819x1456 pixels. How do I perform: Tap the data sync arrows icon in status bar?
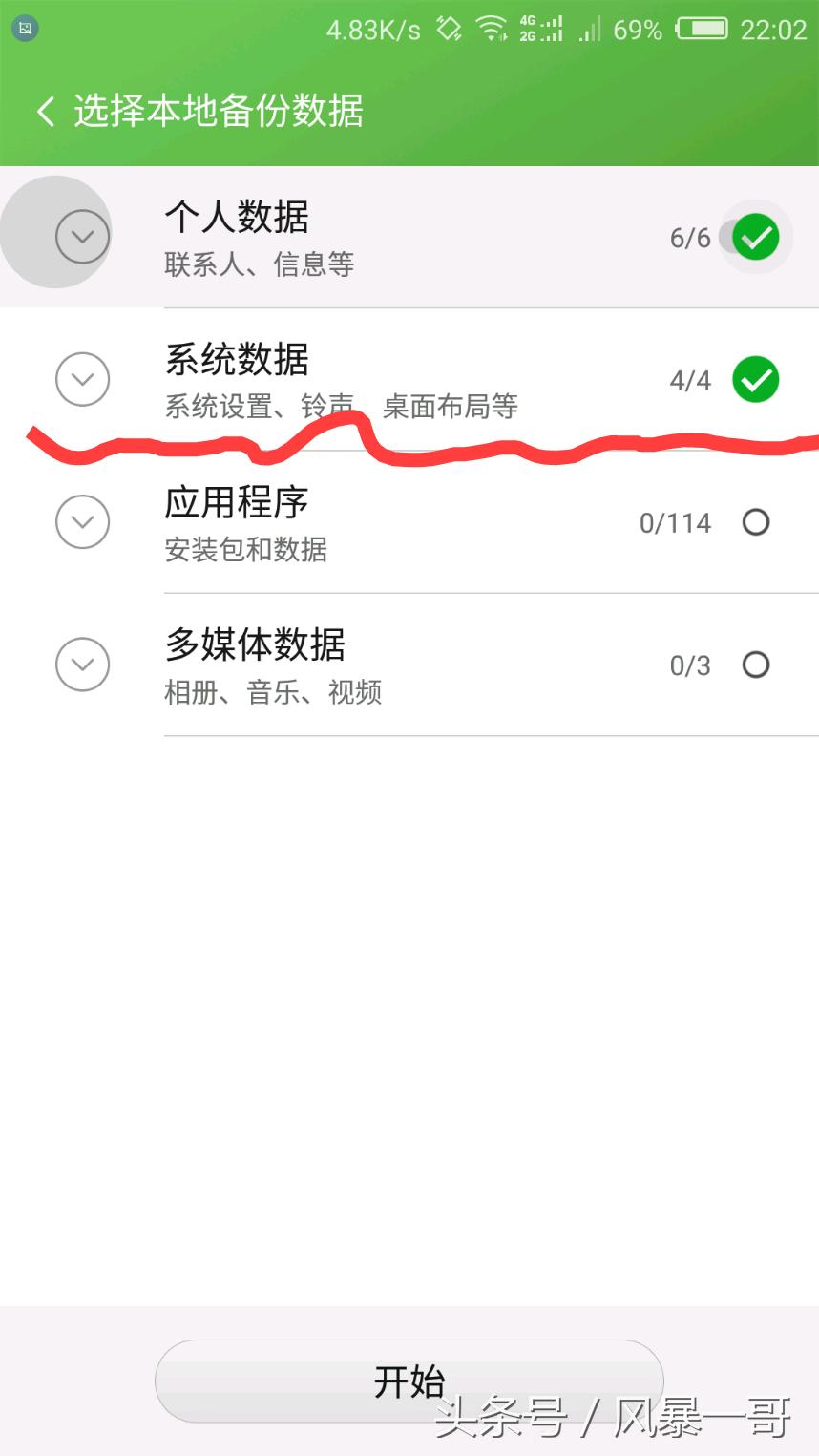[447, 29]
